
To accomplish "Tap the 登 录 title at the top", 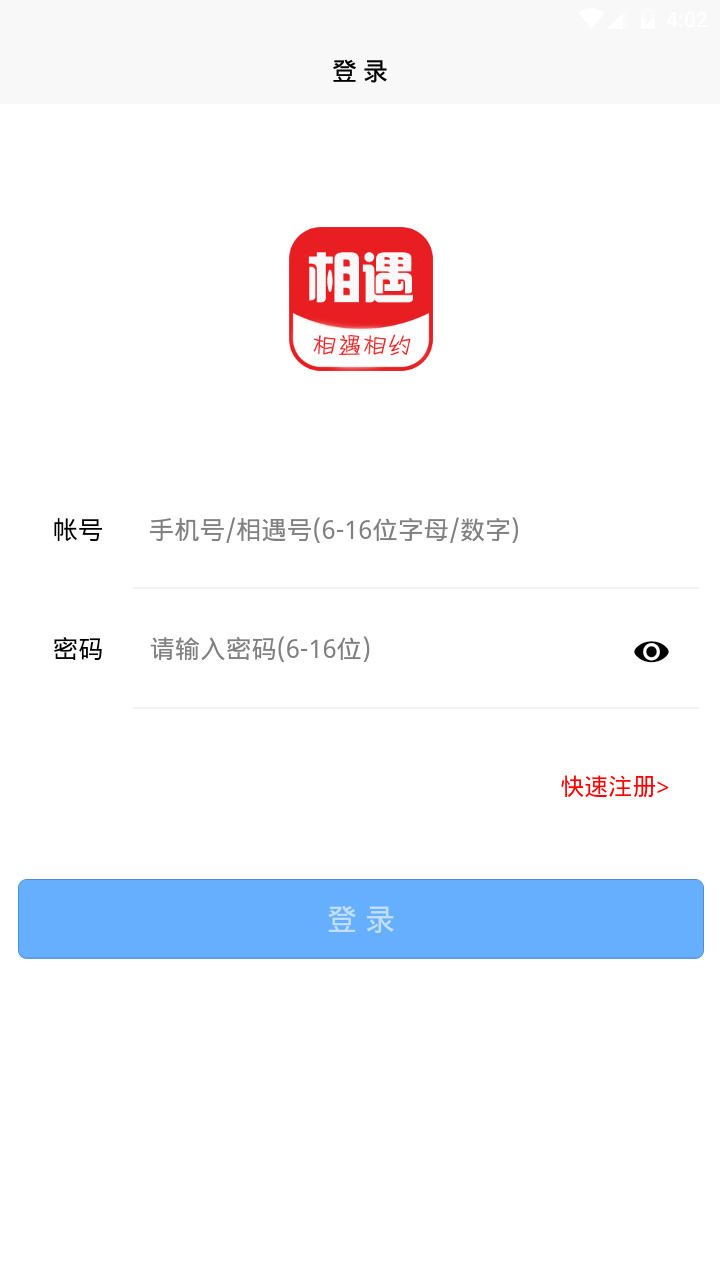I will tap(360, 71).
